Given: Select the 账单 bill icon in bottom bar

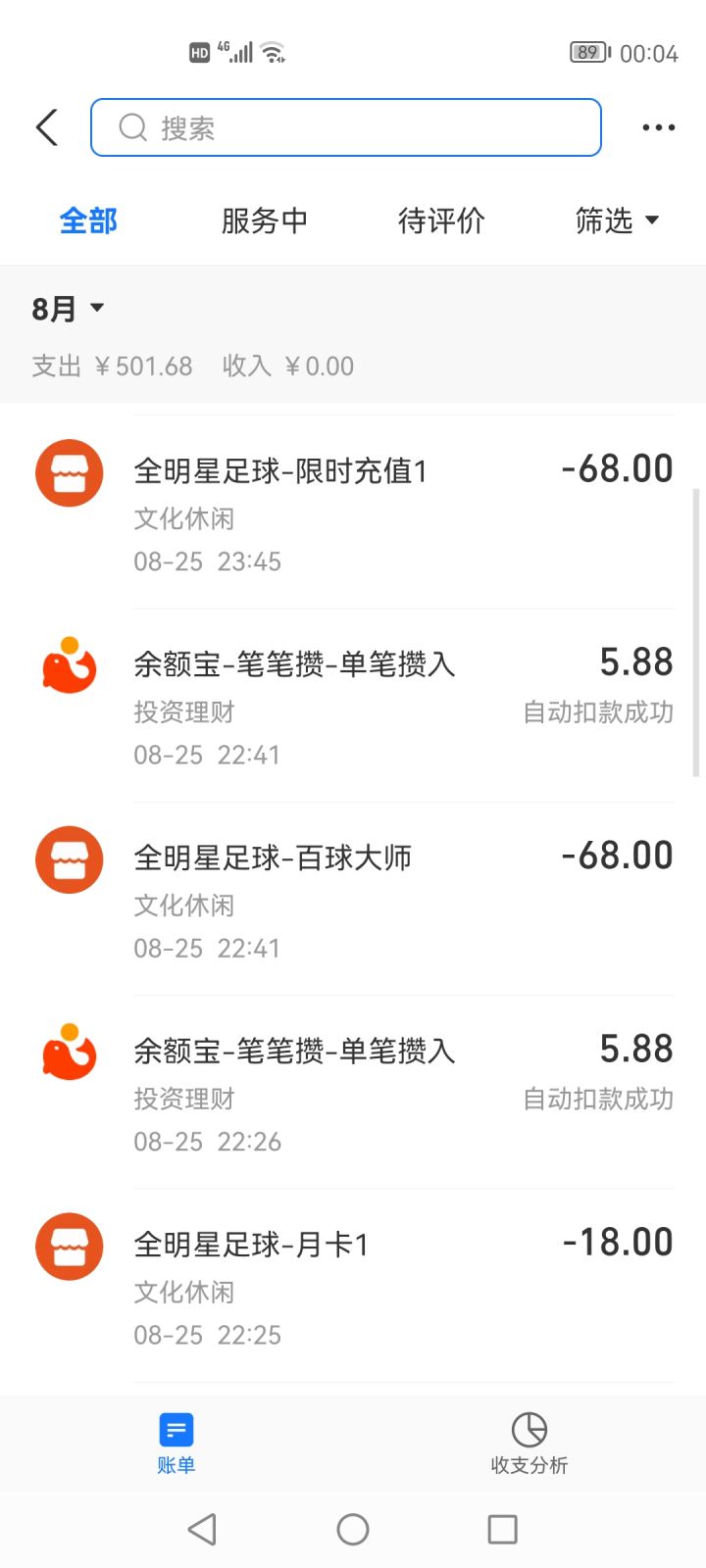Looking at the screenshot, I should 176,1430.
